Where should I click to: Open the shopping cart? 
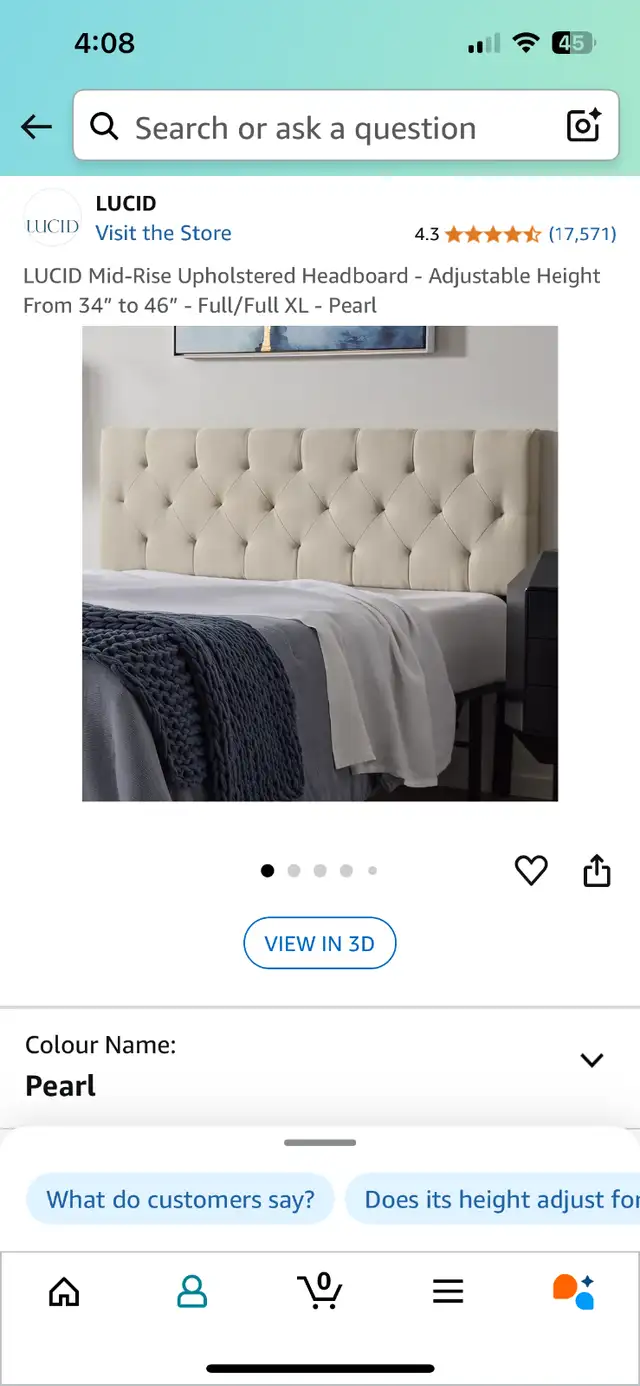coord(320,1290)
